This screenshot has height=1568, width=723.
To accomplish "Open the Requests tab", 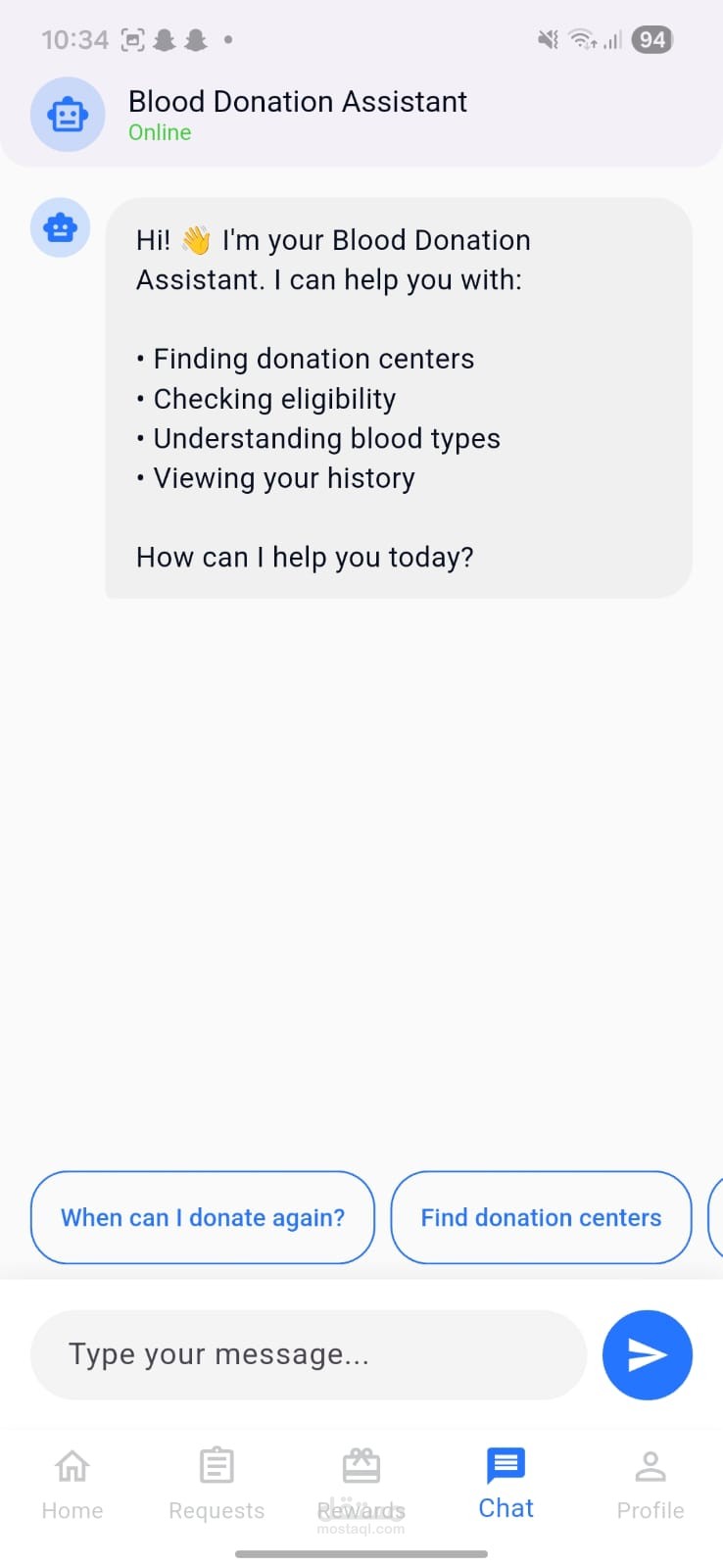I will point(217,1485).
